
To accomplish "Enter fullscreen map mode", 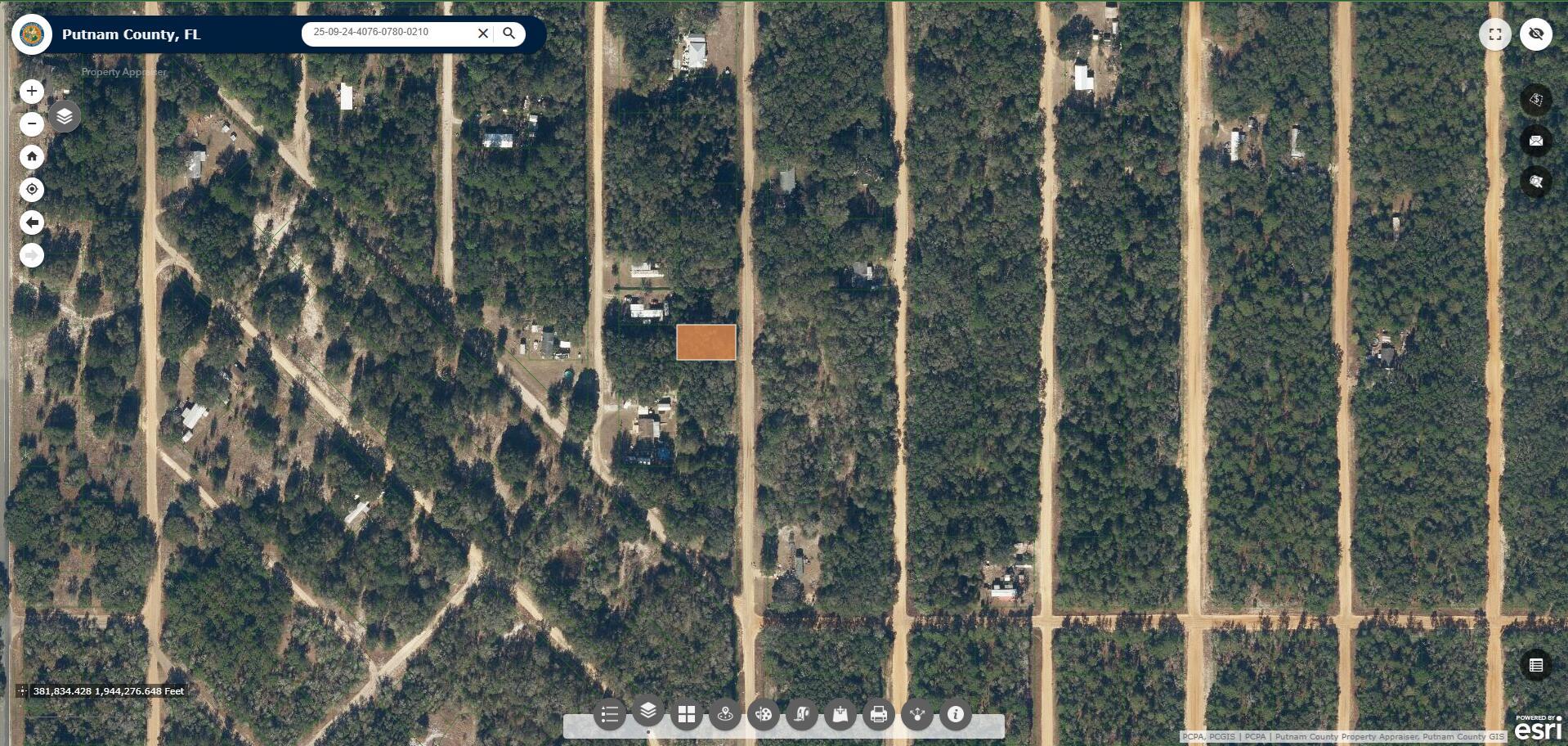I will 1494,34.
